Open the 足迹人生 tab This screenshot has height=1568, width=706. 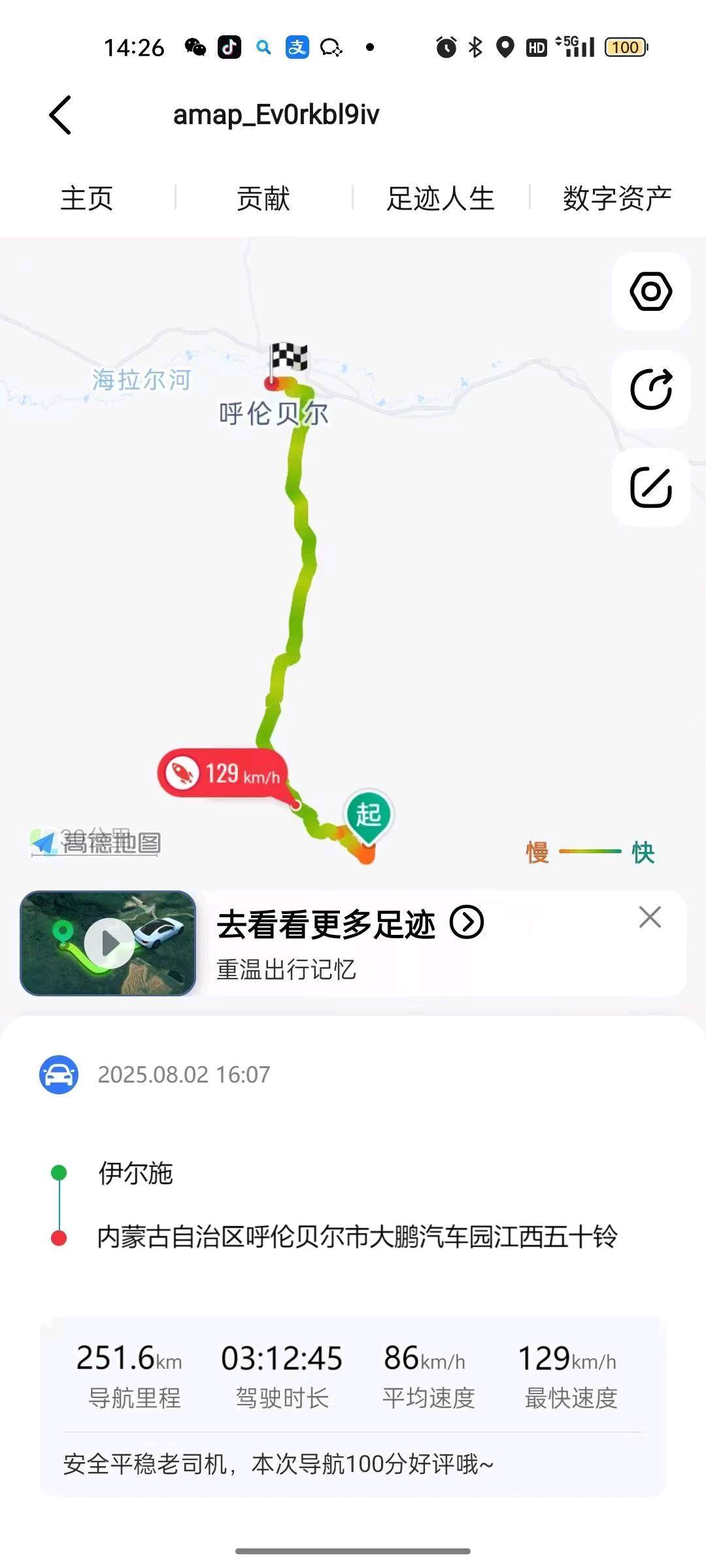point(440,198)
